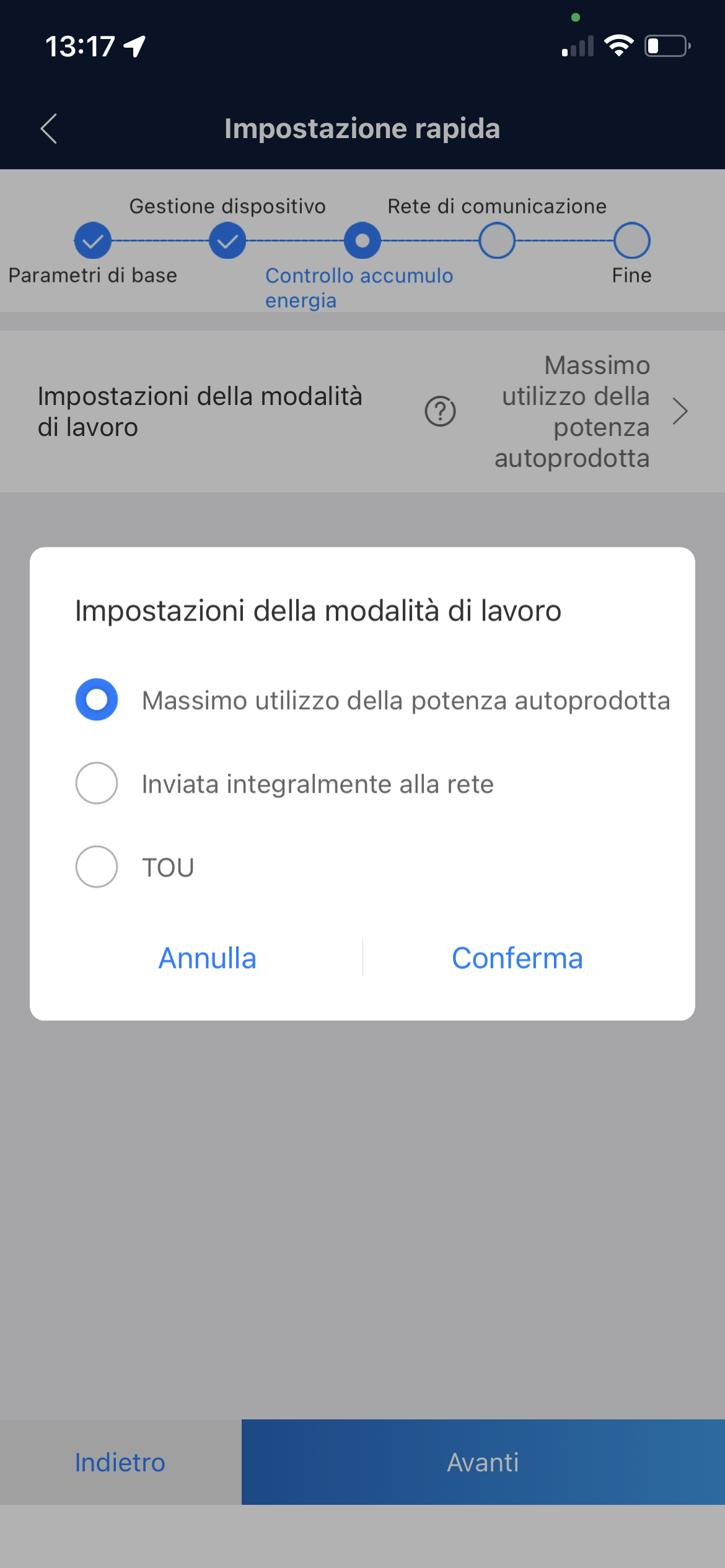Image resolution: width=725 pixels, height=1568 pixels.
Task: Select the TOU work mode
Action: click(x=97, y=867)
